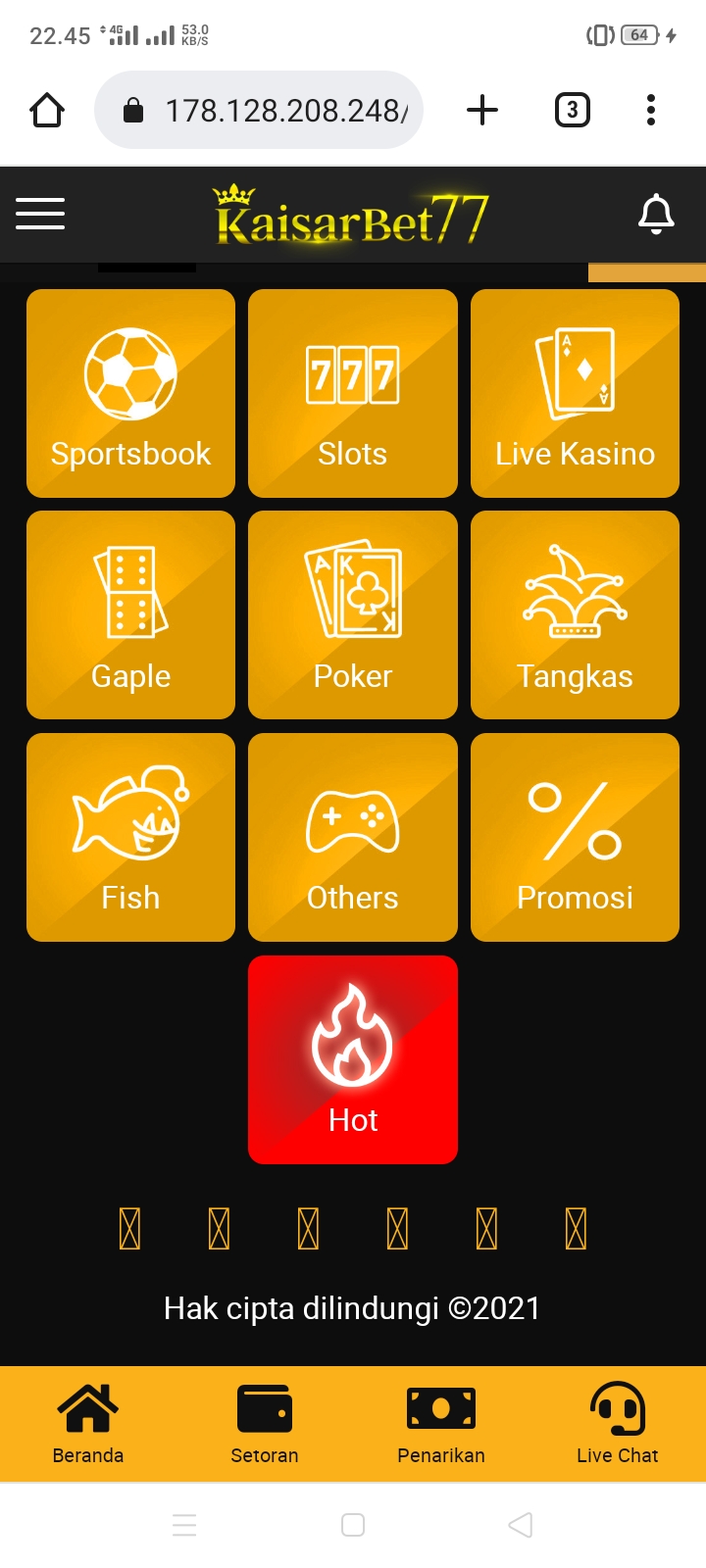
Task: Go to the Beranda tab
Action: (88, 1424)
